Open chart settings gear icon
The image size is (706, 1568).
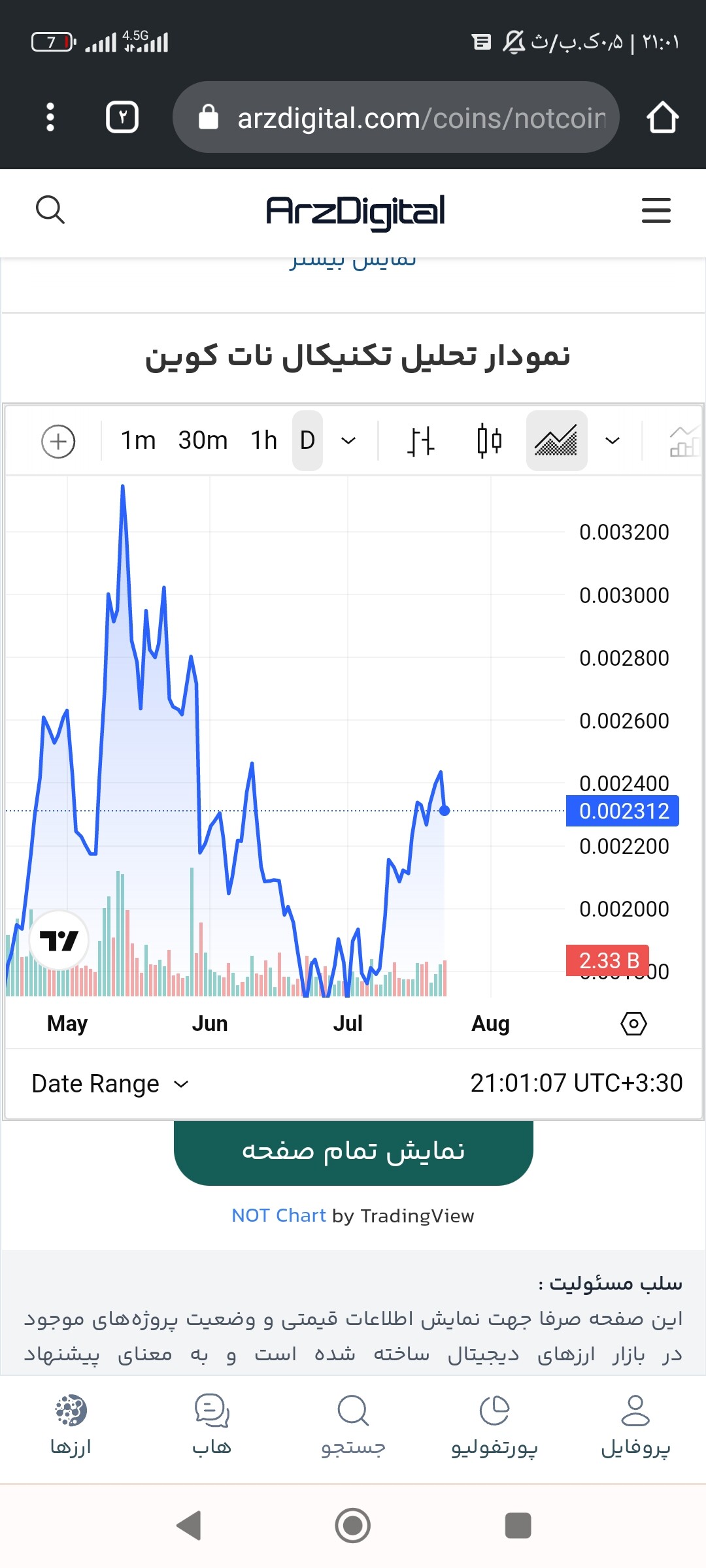click(633, 1023)
